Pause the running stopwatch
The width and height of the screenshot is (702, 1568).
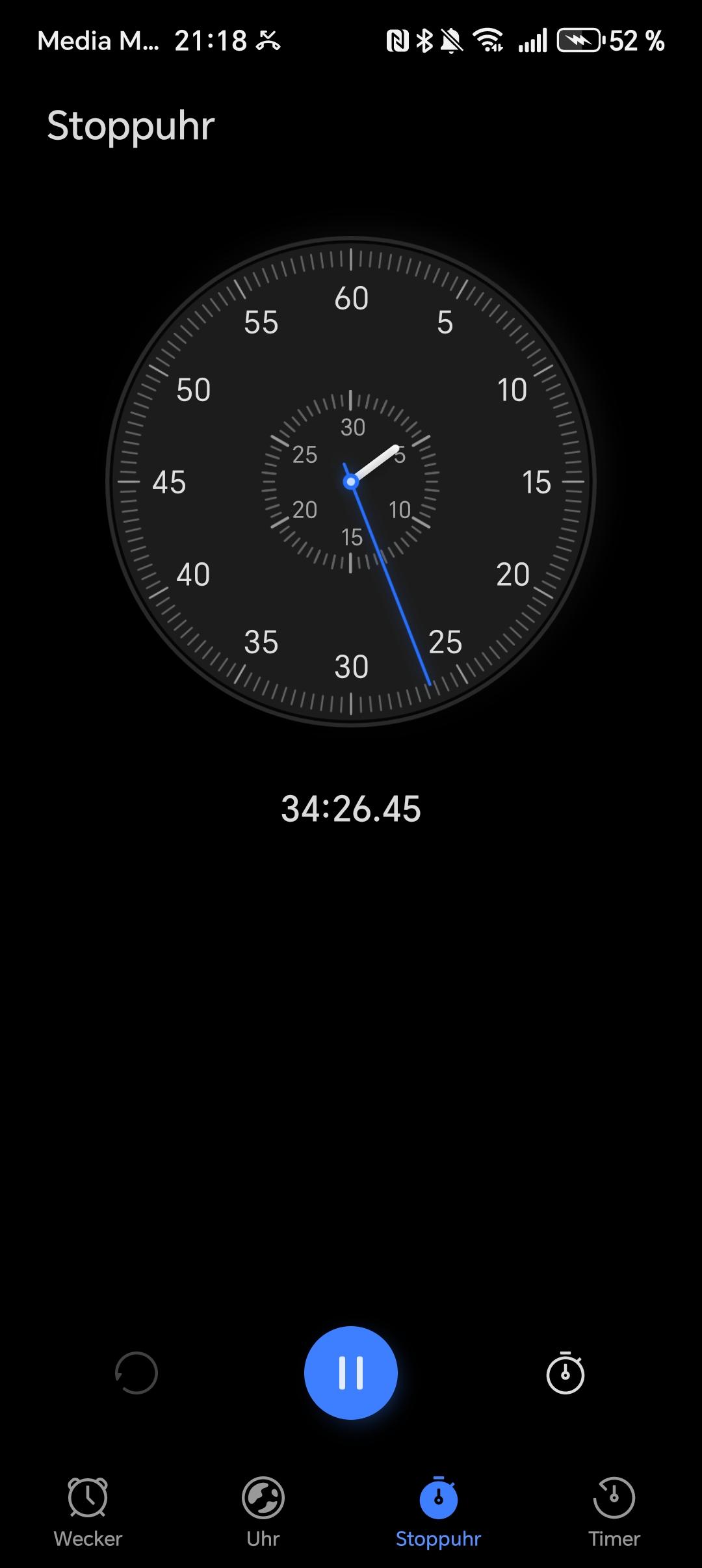(351, 1372)
